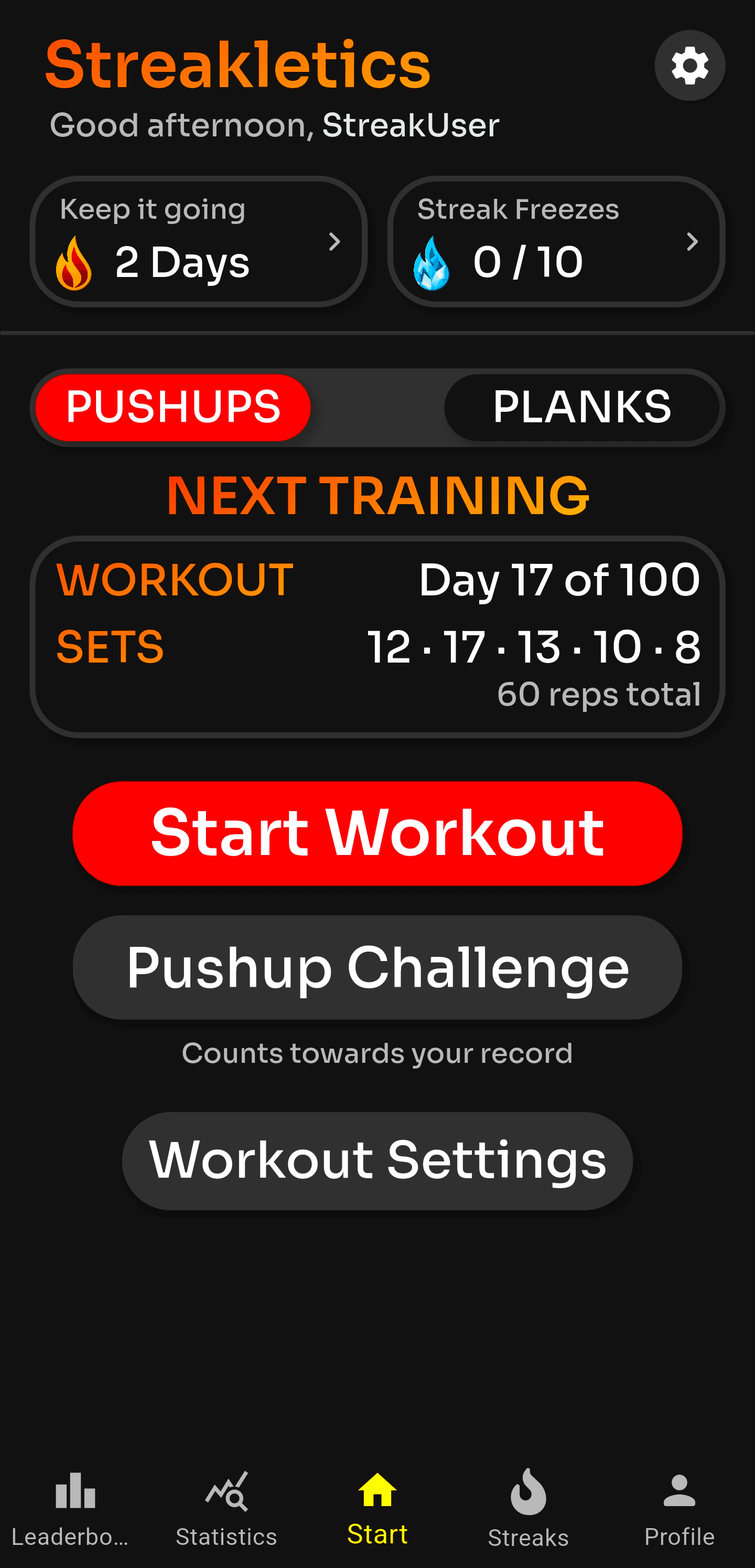Select the PUSHUPS segment

pos(173,407)
